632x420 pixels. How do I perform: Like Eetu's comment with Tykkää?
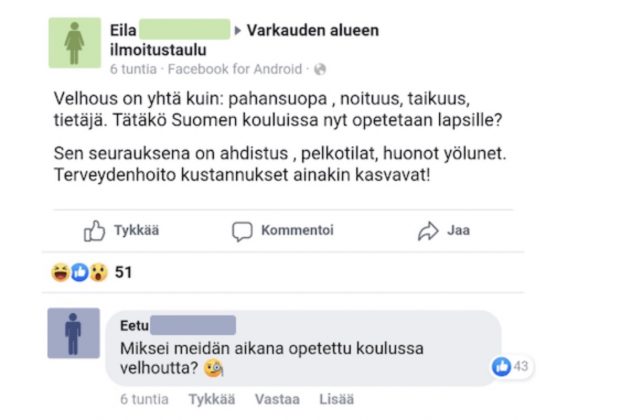tap(212, 398)
